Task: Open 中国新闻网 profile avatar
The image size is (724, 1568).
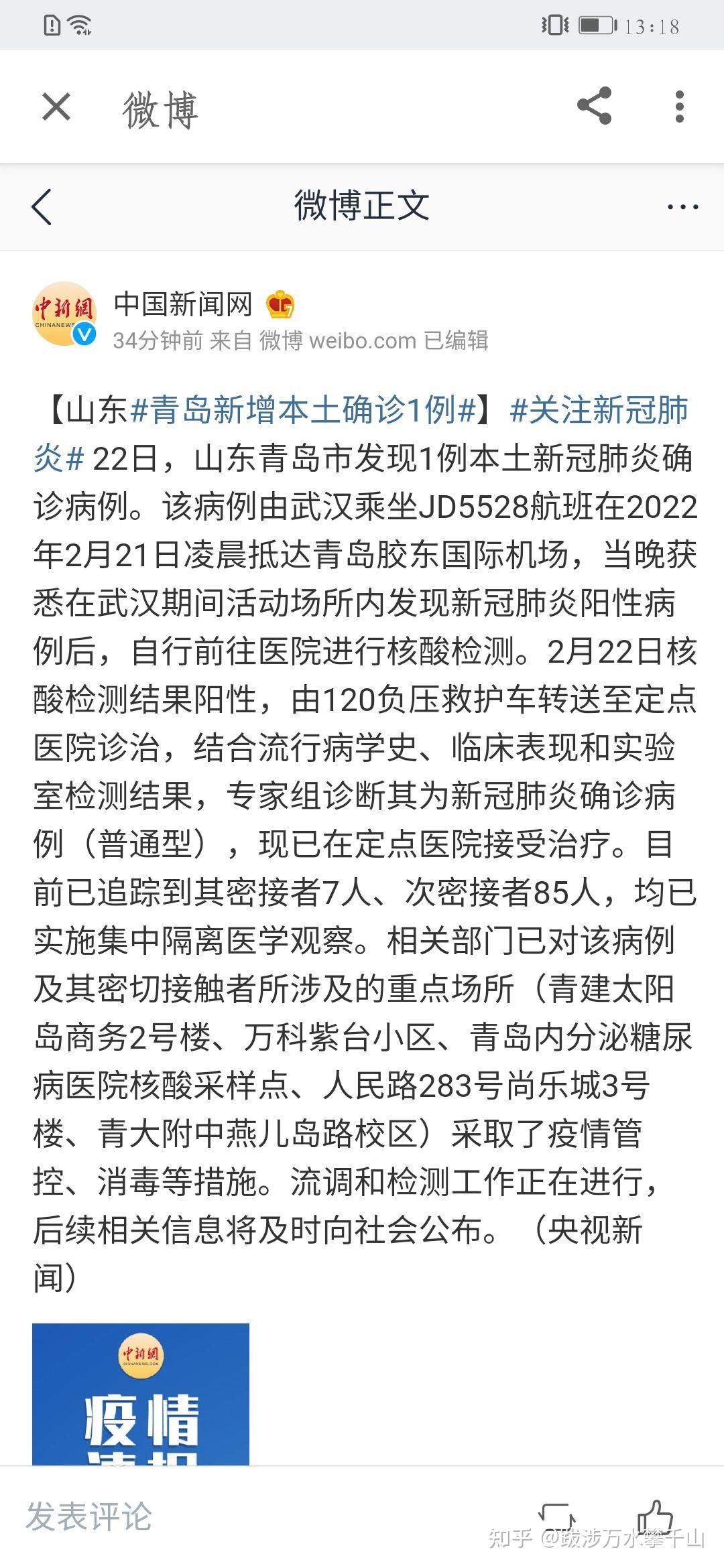Action: tap(65, 314)
